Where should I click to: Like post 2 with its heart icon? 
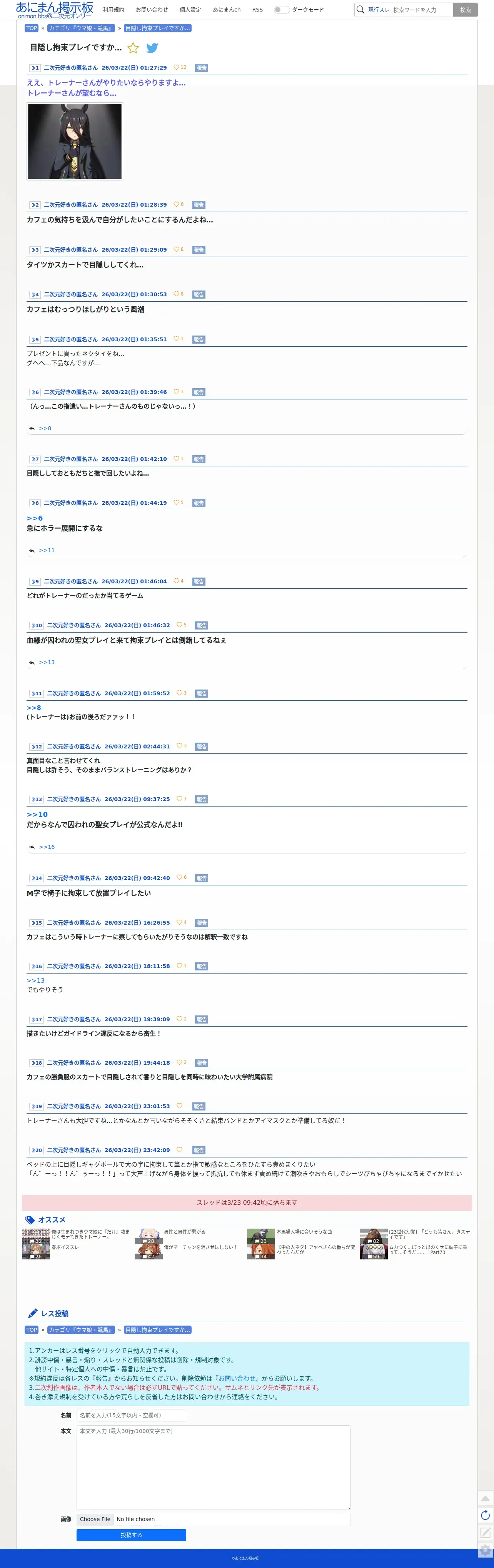tap(177, 205)
